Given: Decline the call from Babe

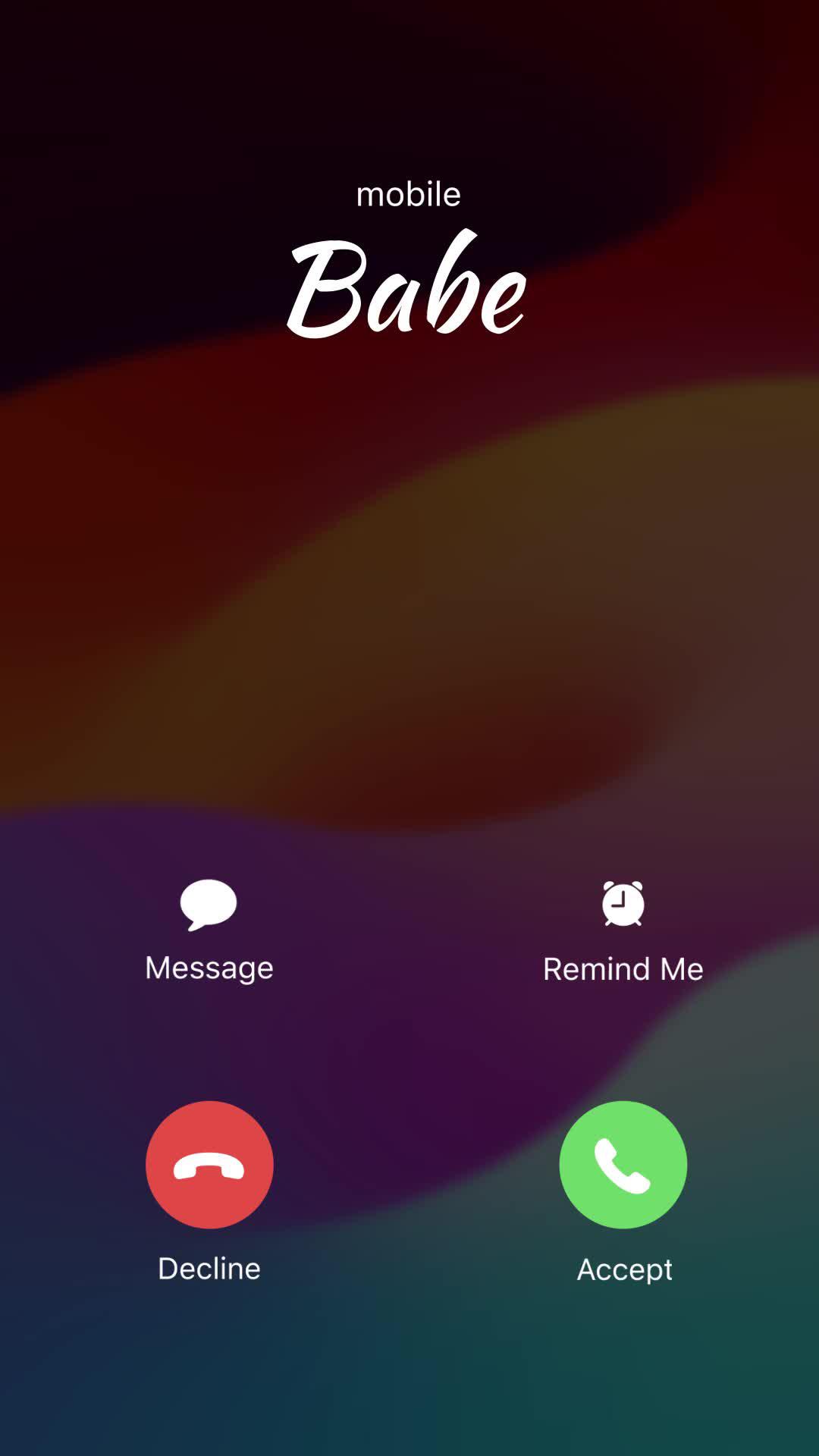Looking at the screenshot, I should click(x=209, y=1165).
